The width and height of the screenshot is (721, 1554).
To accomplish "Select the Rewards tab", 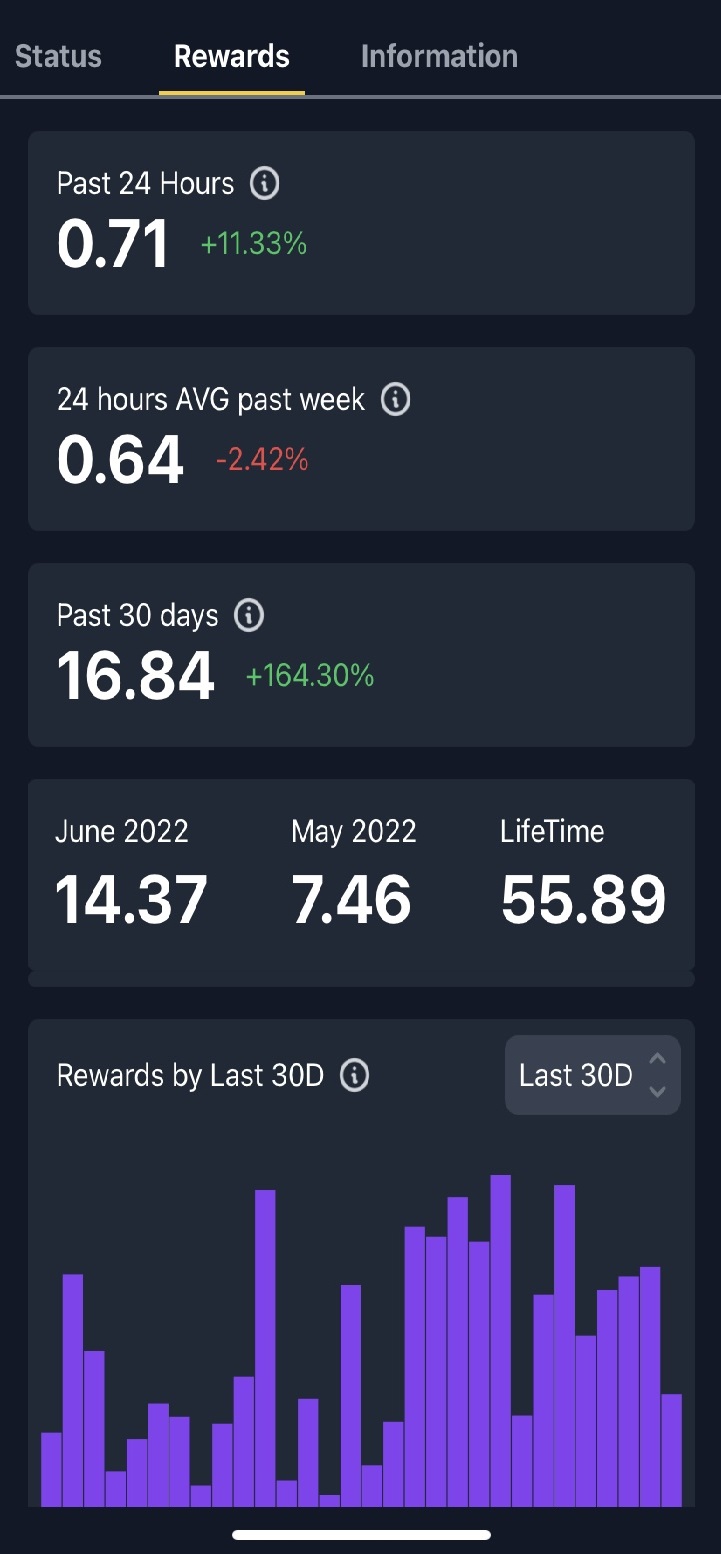I will pyautogui.click(x=232, y=56).
